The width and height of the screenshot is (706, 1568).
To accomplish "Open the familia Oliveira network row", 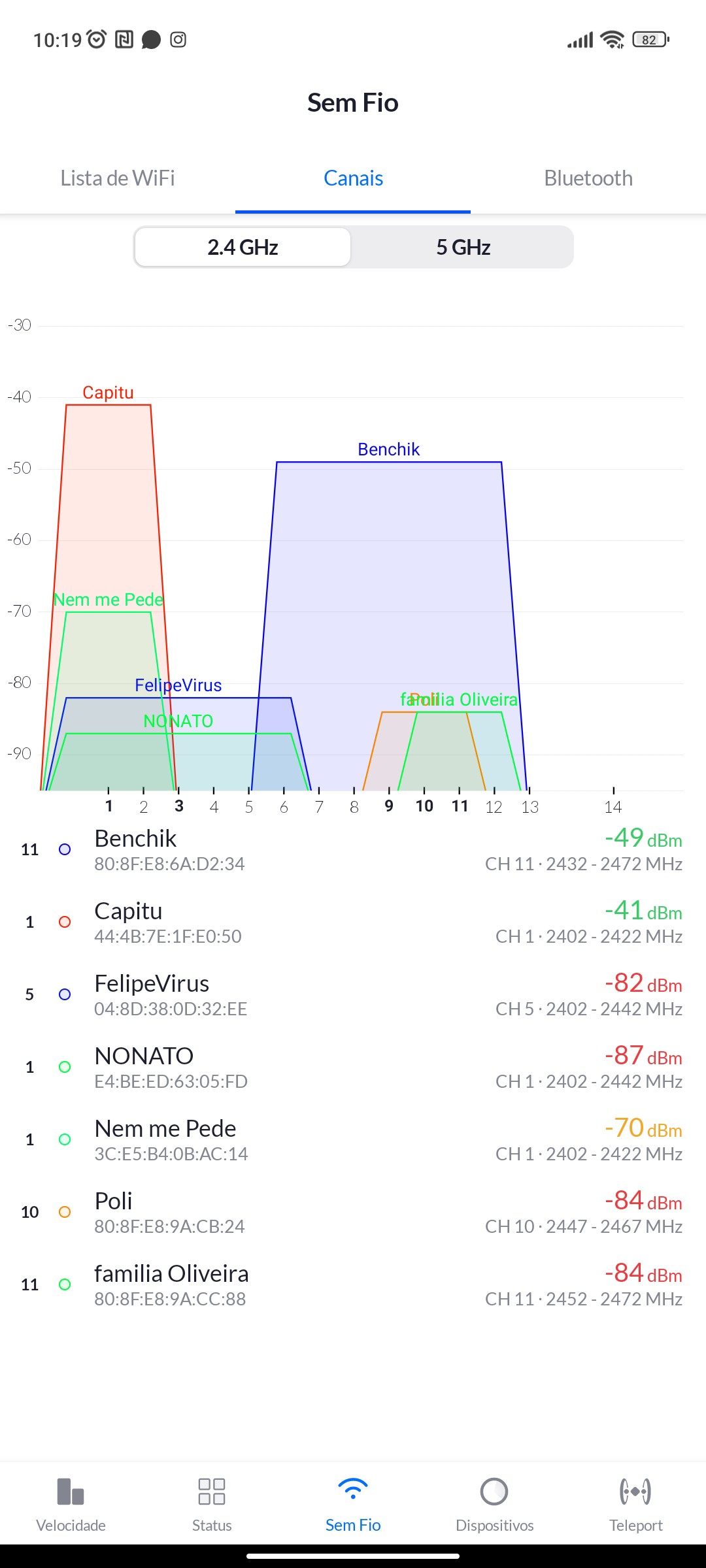I will click(353, 1284).
